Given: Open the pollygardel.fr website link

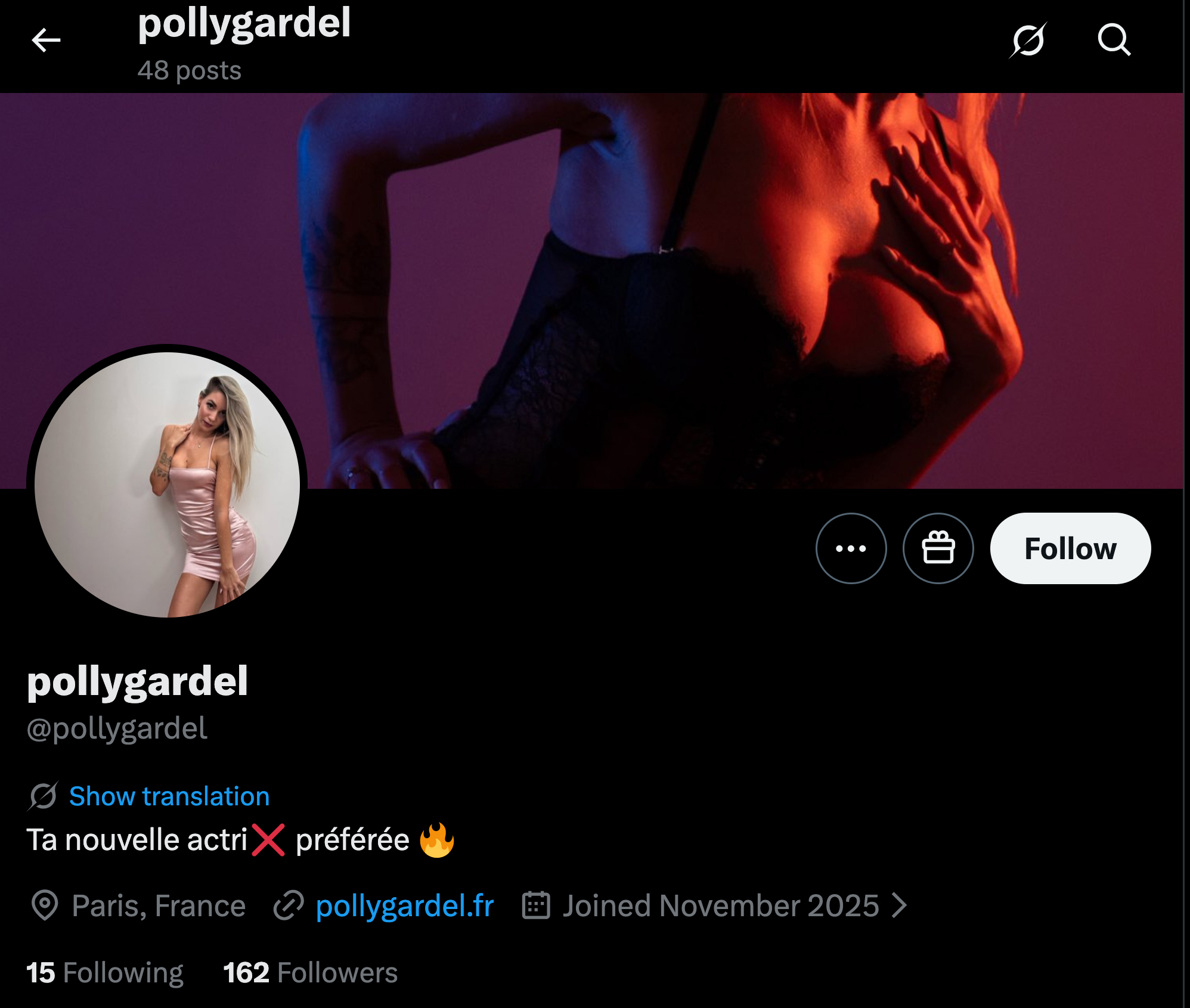Looking at the screenshot, I should [404, 906].
